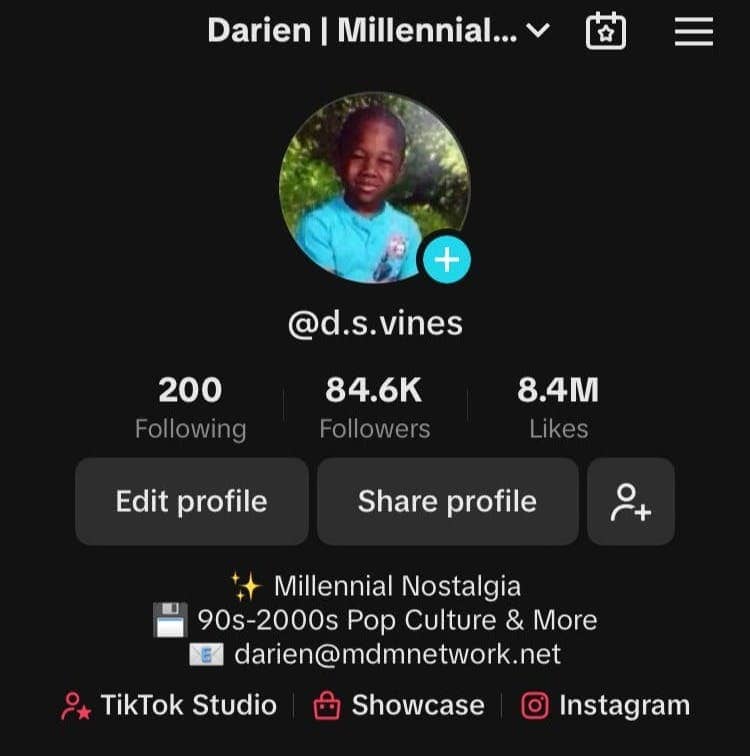
Task: Open the add friends button
Action: click(x=631, y=501)
